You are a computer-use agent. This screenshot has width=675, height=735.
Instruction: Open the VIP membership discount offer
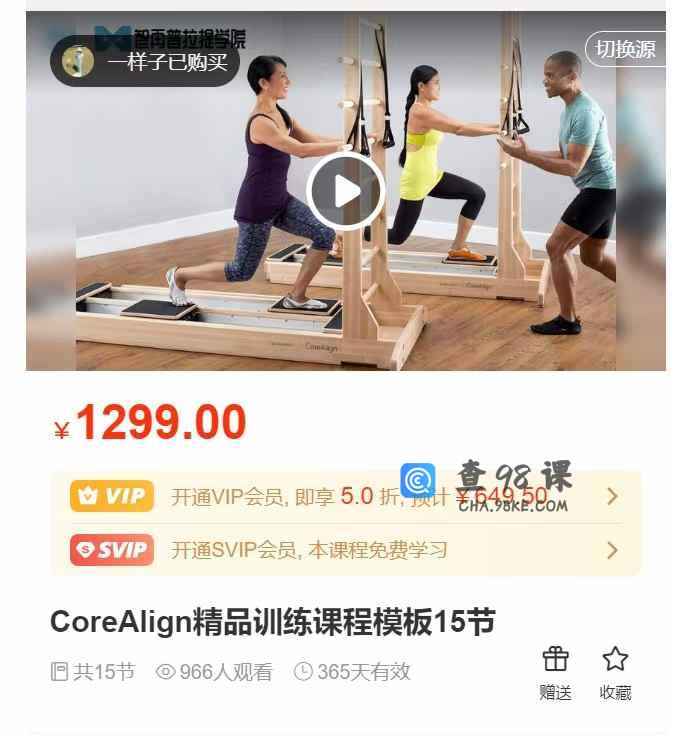coord(345,497)
